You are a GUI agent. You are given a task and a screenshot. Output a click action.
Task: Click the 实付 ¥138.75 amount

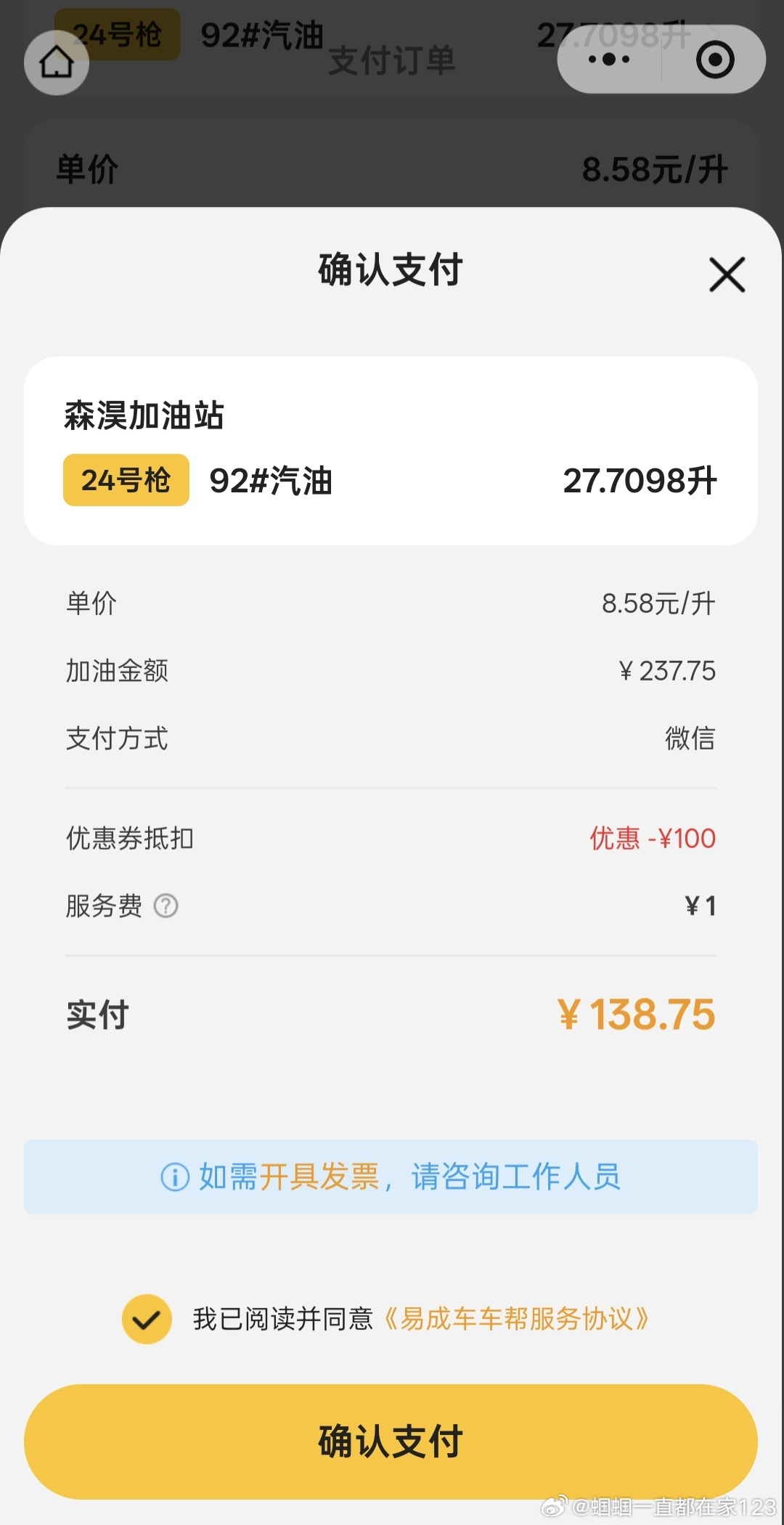point(640,1015)
